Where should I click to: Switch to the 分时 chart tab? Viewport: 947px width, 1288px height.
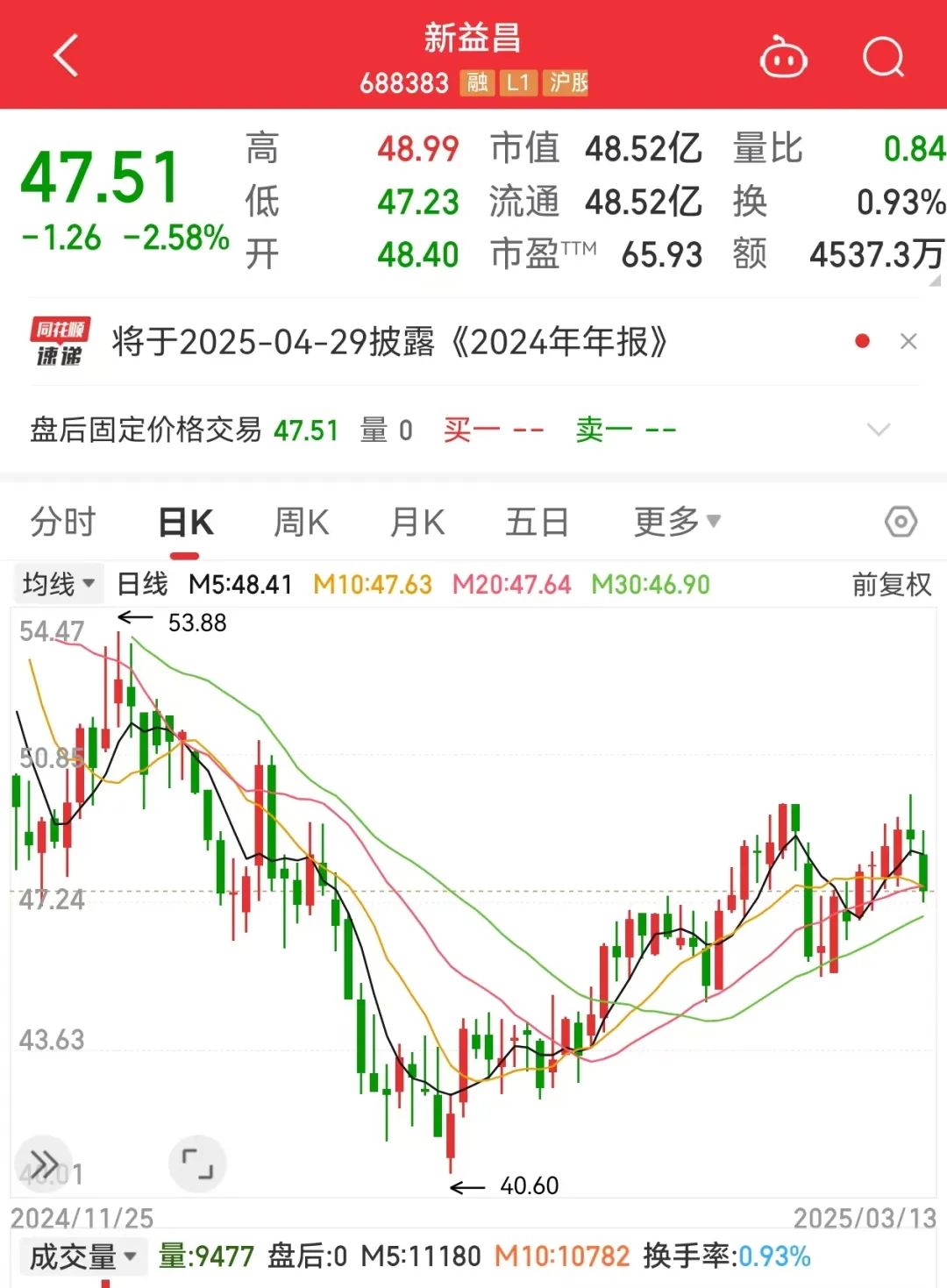[62, 523]
